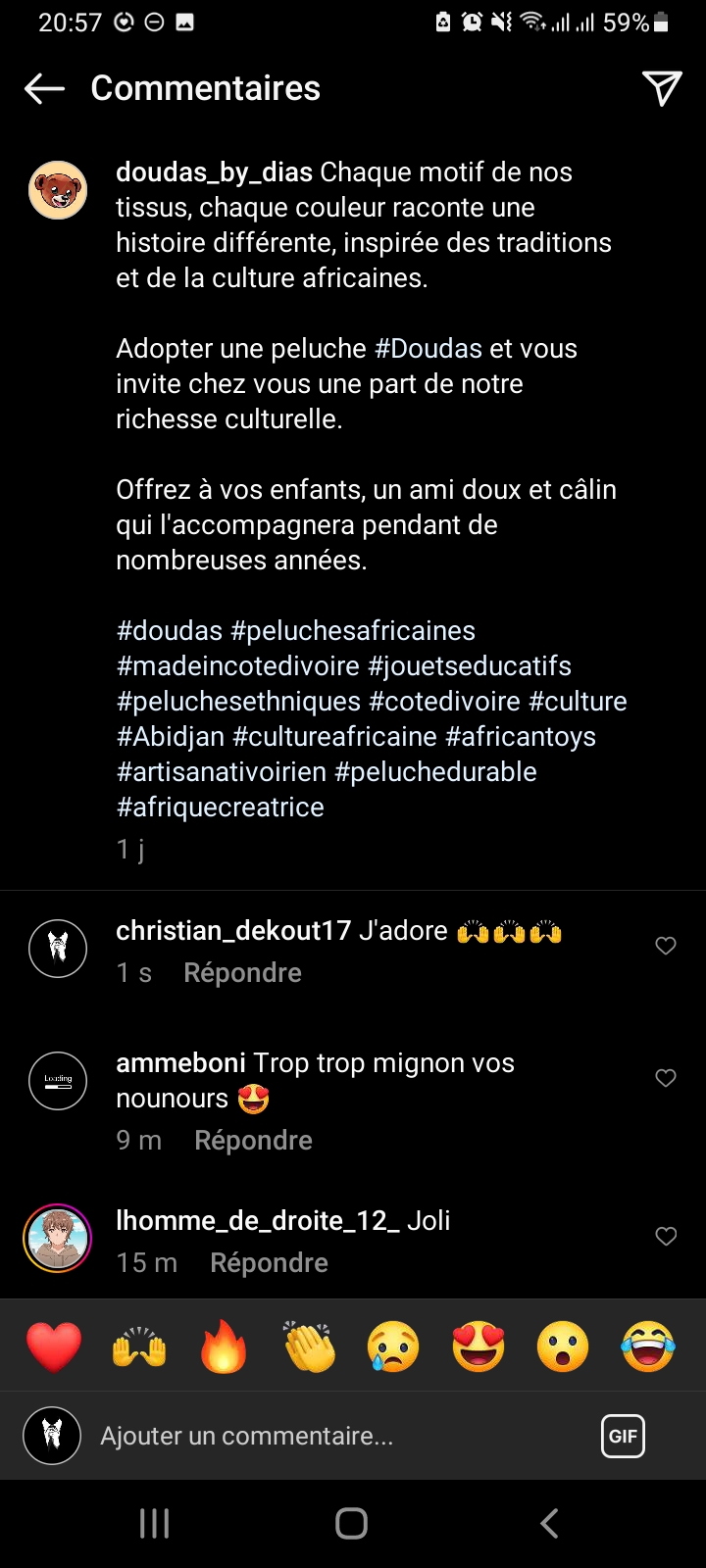The width and height of the screenshot is (706, 1568).
Task: Insert the heart-eyes emoji
Action: click(x=479, y=1347)
